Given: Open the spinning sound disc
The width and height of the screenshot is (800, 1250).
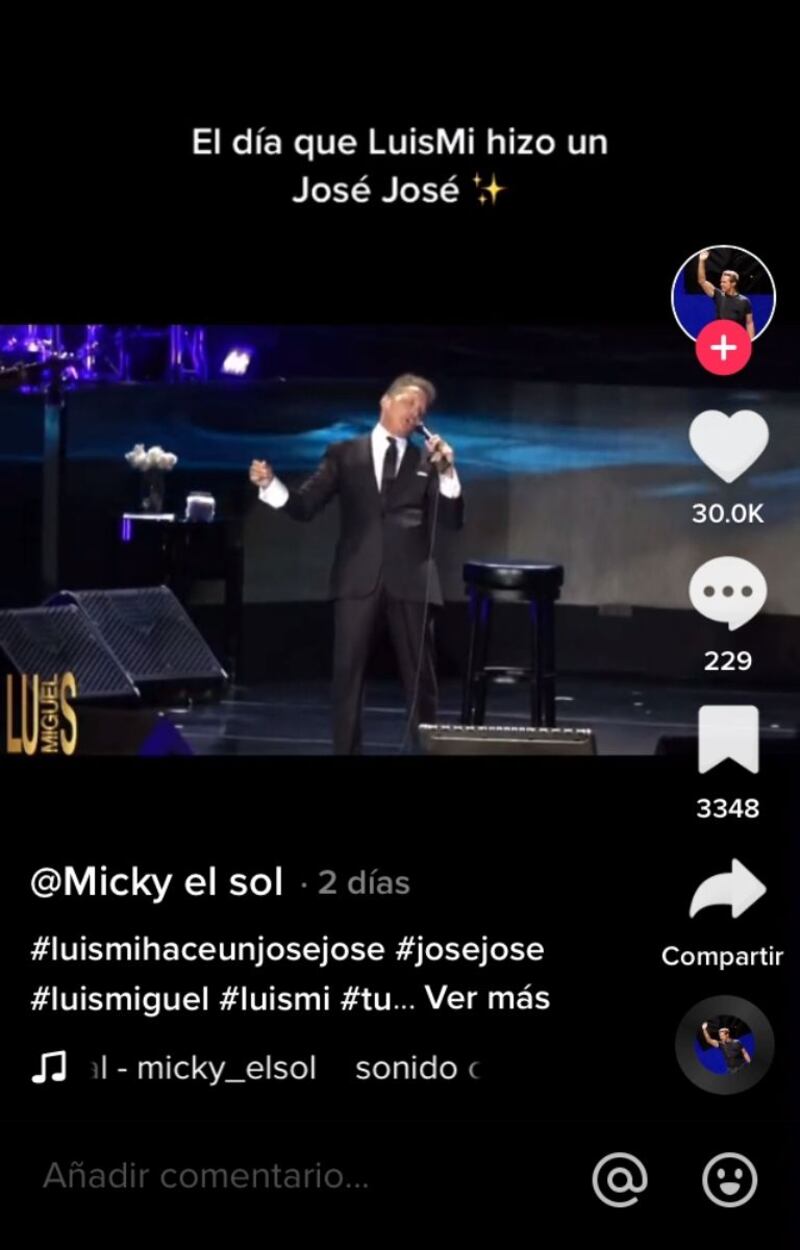Looking at the screenshot, I should [x=724, y=1044].
